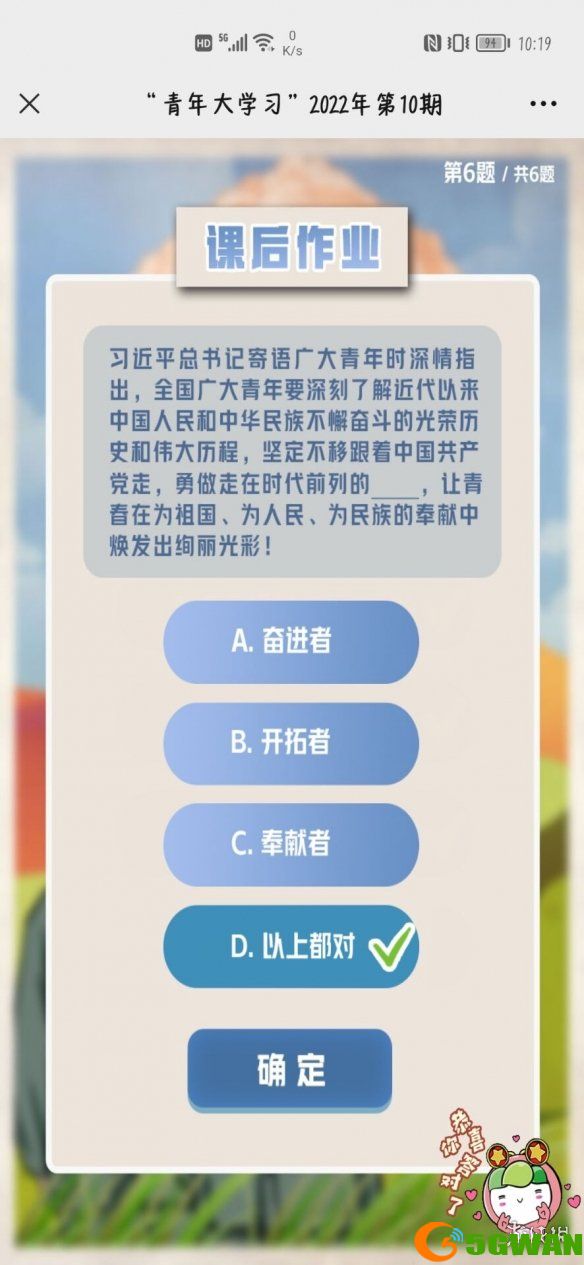Select answer A. 奋进者
584x1265 pixels.
click(x=291, y=642)
